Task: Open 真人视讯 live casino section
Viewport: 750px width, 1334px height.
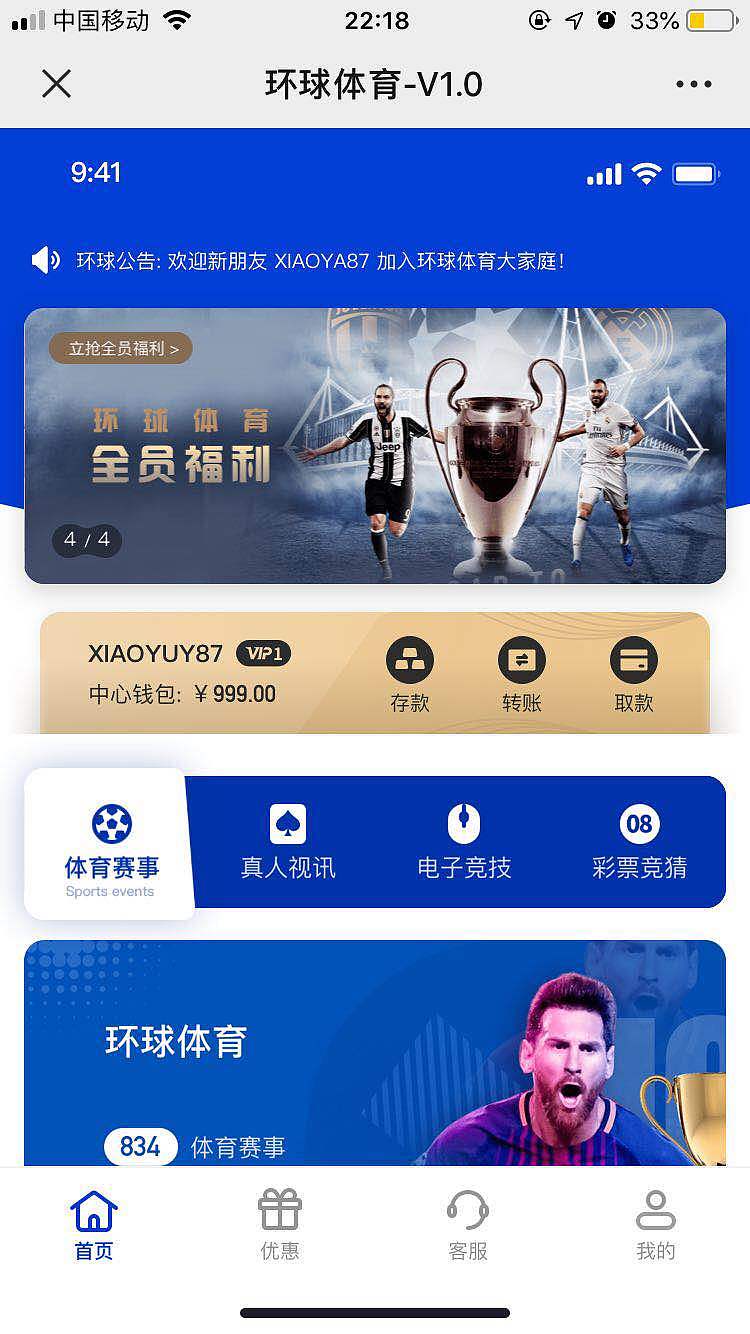Action: (286, 843)
